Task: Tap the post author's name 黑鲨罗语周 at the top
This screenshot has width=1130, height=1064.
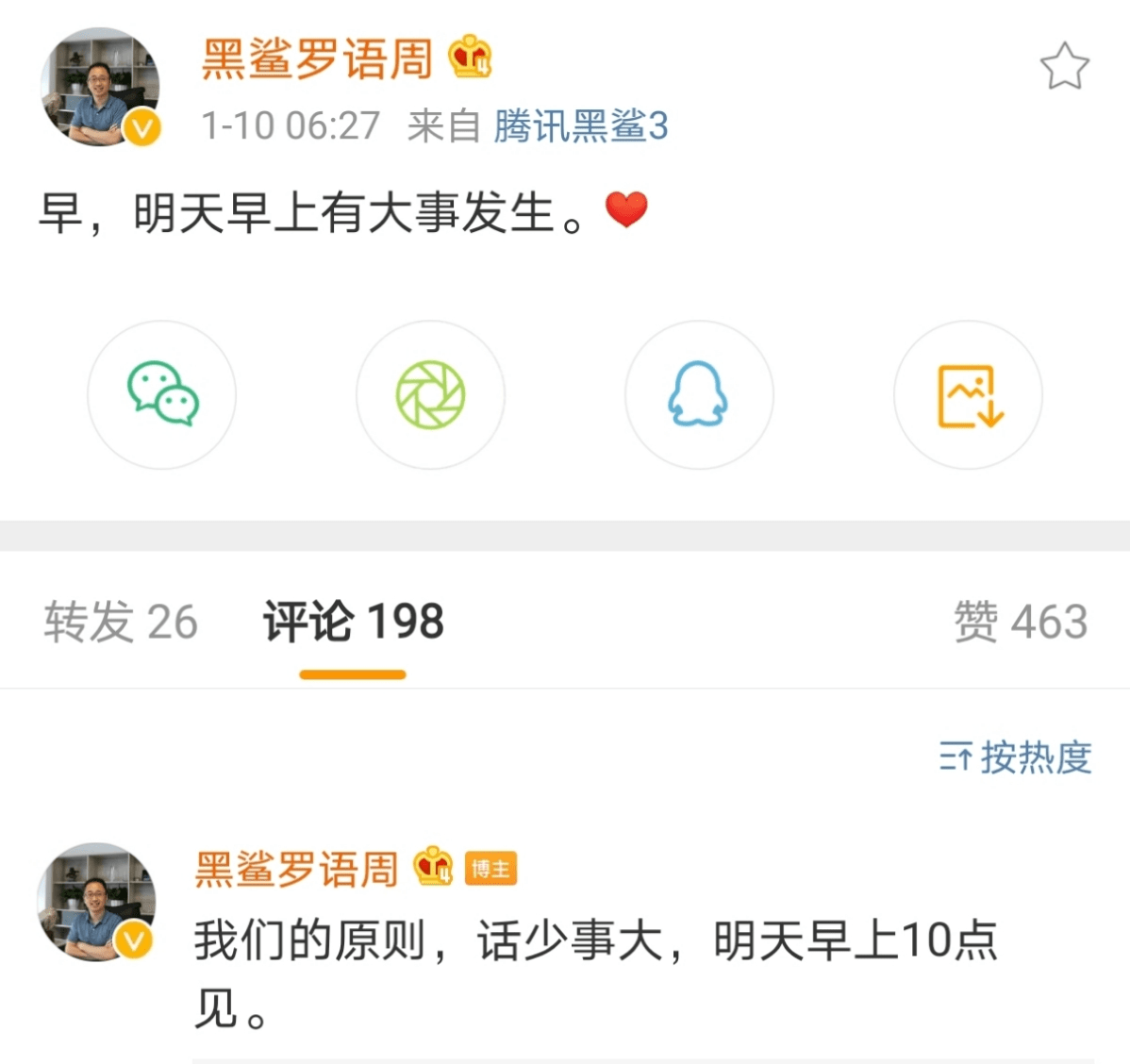Action: [317, 59]
